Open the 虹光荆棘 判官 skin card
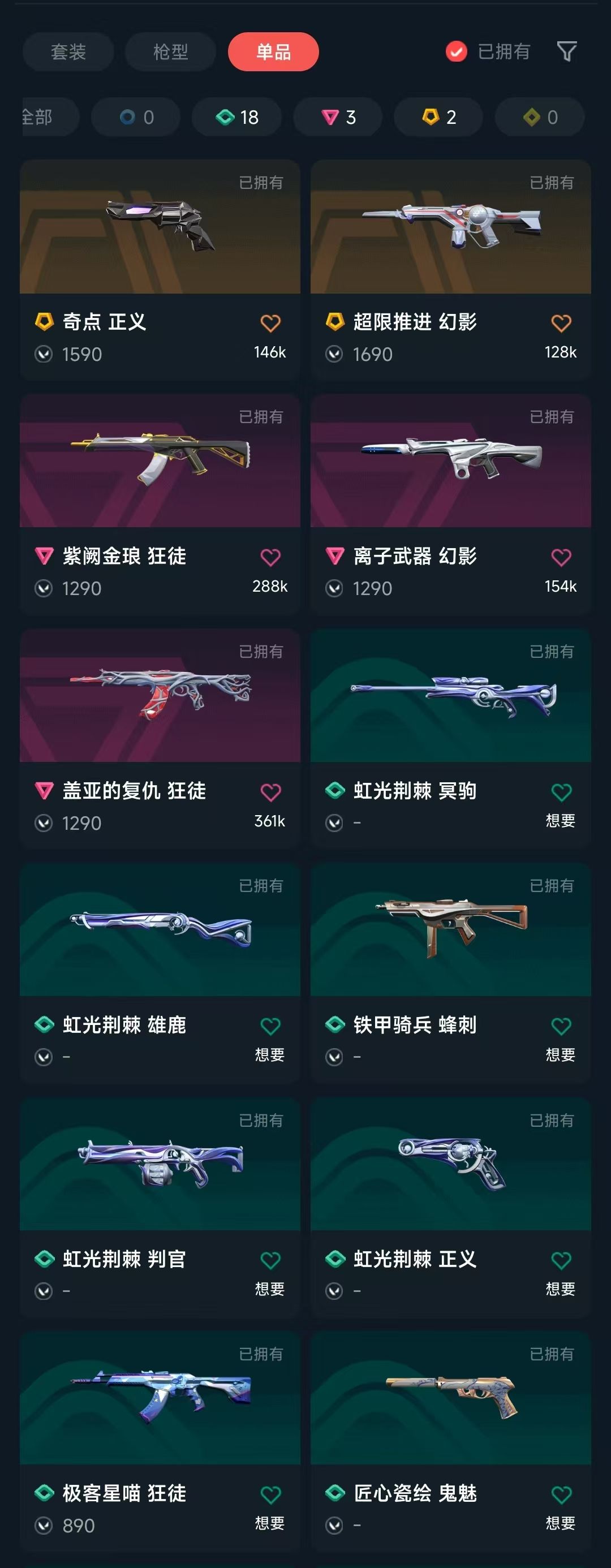Viewport: 611px width, 1568px height. tap(160, 1208)
